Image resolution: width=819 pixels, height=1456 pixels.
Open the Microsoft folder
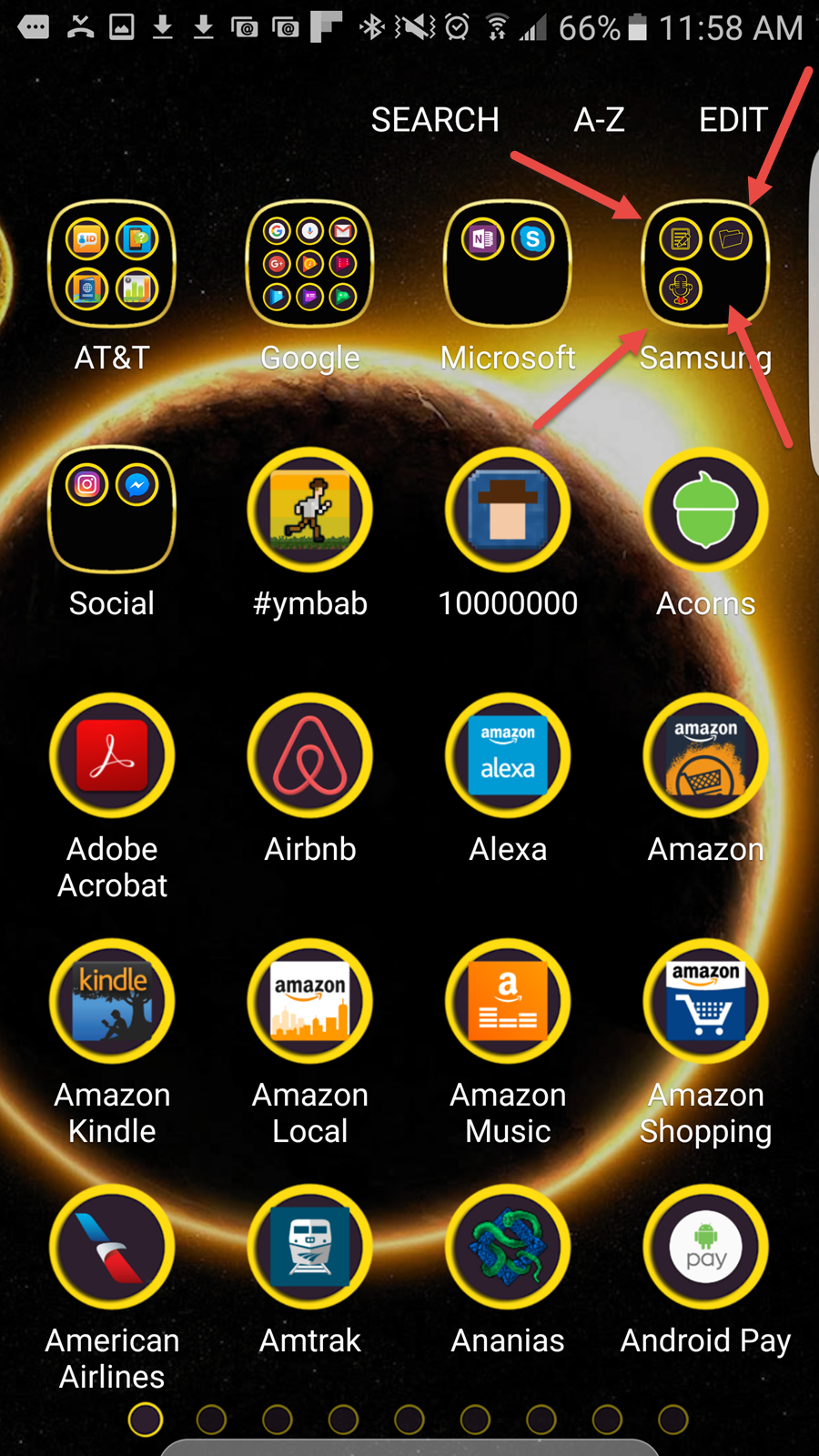[x=508, y=264]
